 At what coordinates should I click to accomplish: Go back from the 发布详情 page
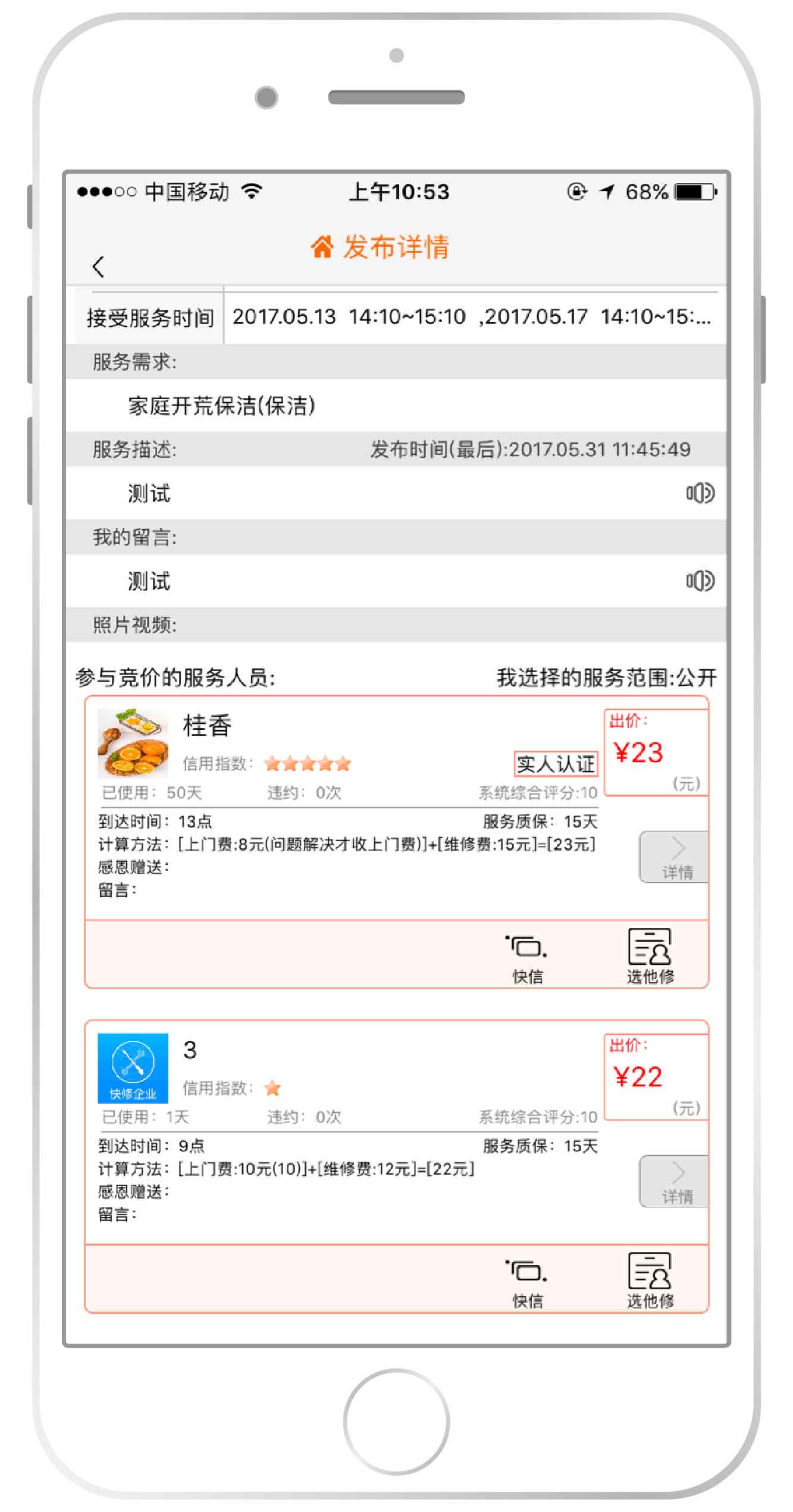[x=99, y=266]
